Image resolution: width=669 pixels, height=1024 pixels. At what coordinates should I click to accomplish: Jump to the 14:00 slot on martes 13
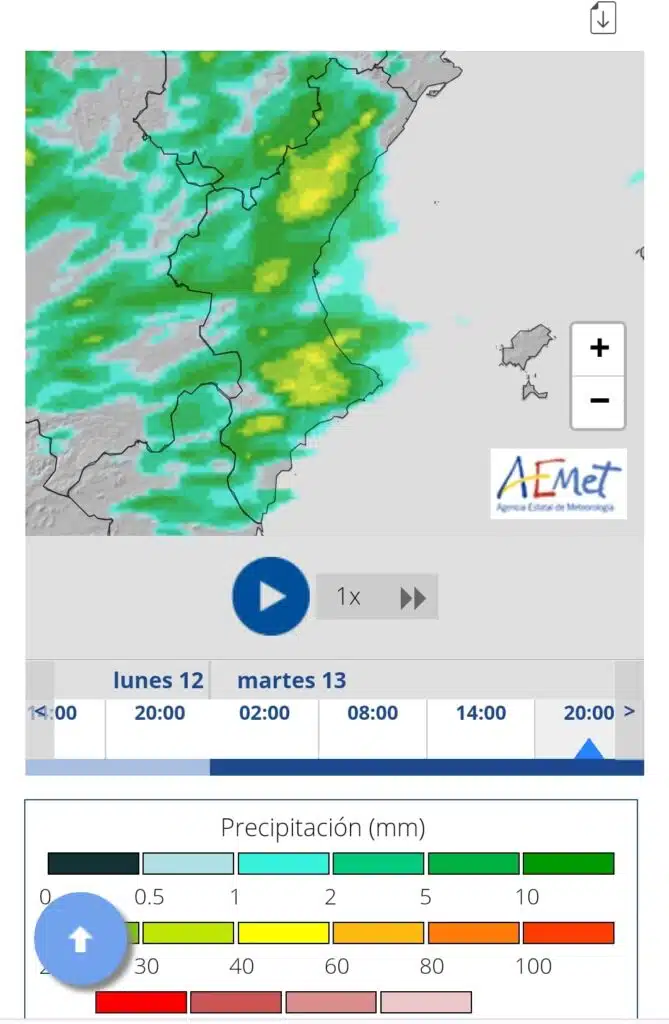click(480, 714)
